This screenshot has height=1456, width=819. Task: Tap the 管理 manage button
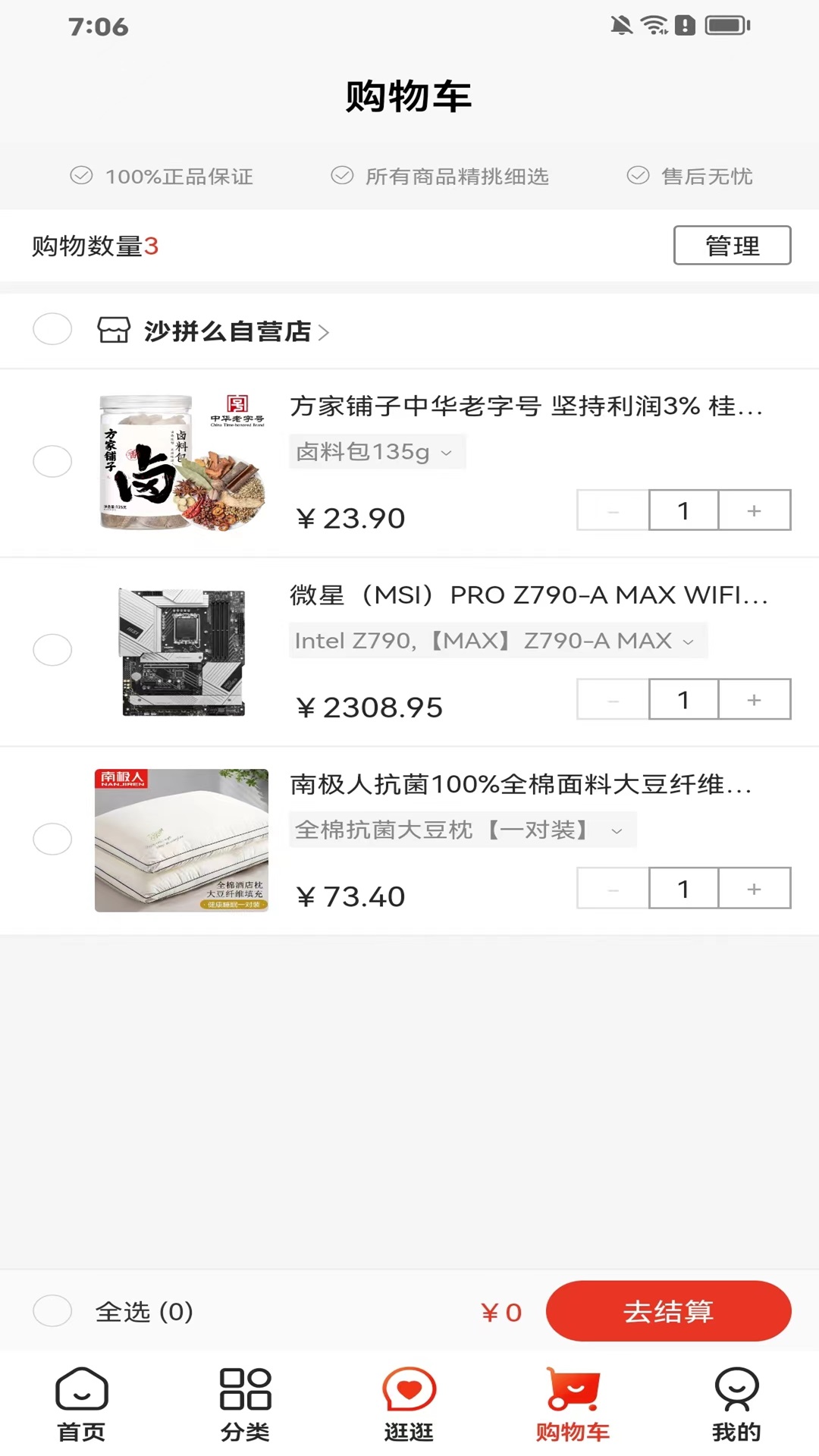[x=731, y=244]
